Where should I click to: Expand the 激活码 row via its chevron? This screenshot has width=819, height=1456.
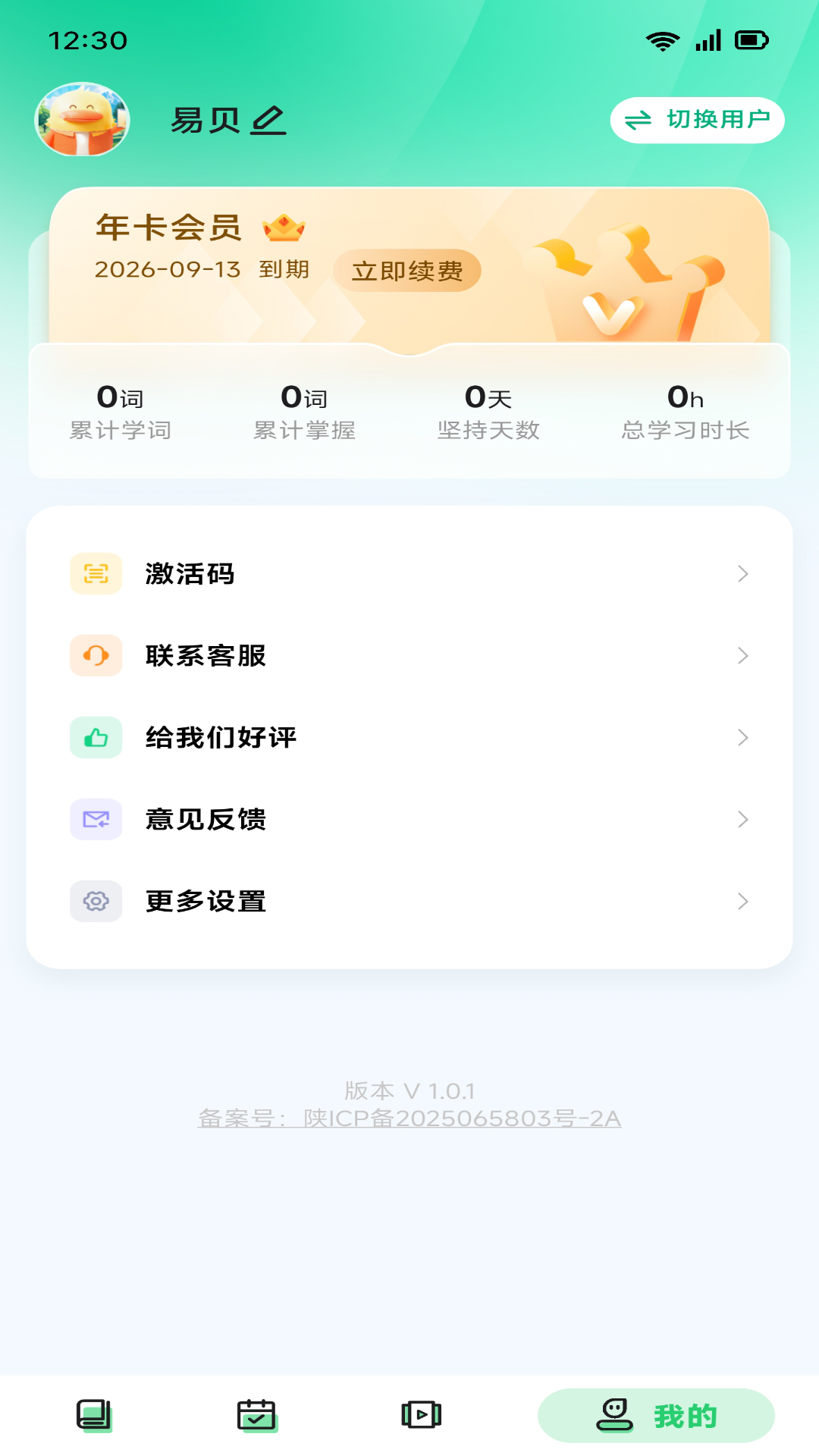(x=743, y=574)
